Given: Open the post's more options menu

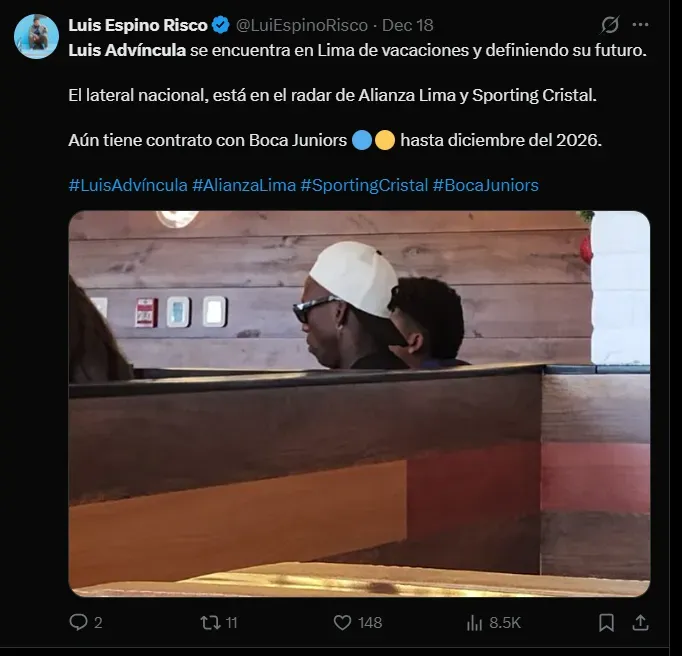Looking at the screenshot, I should coord(641,25).
